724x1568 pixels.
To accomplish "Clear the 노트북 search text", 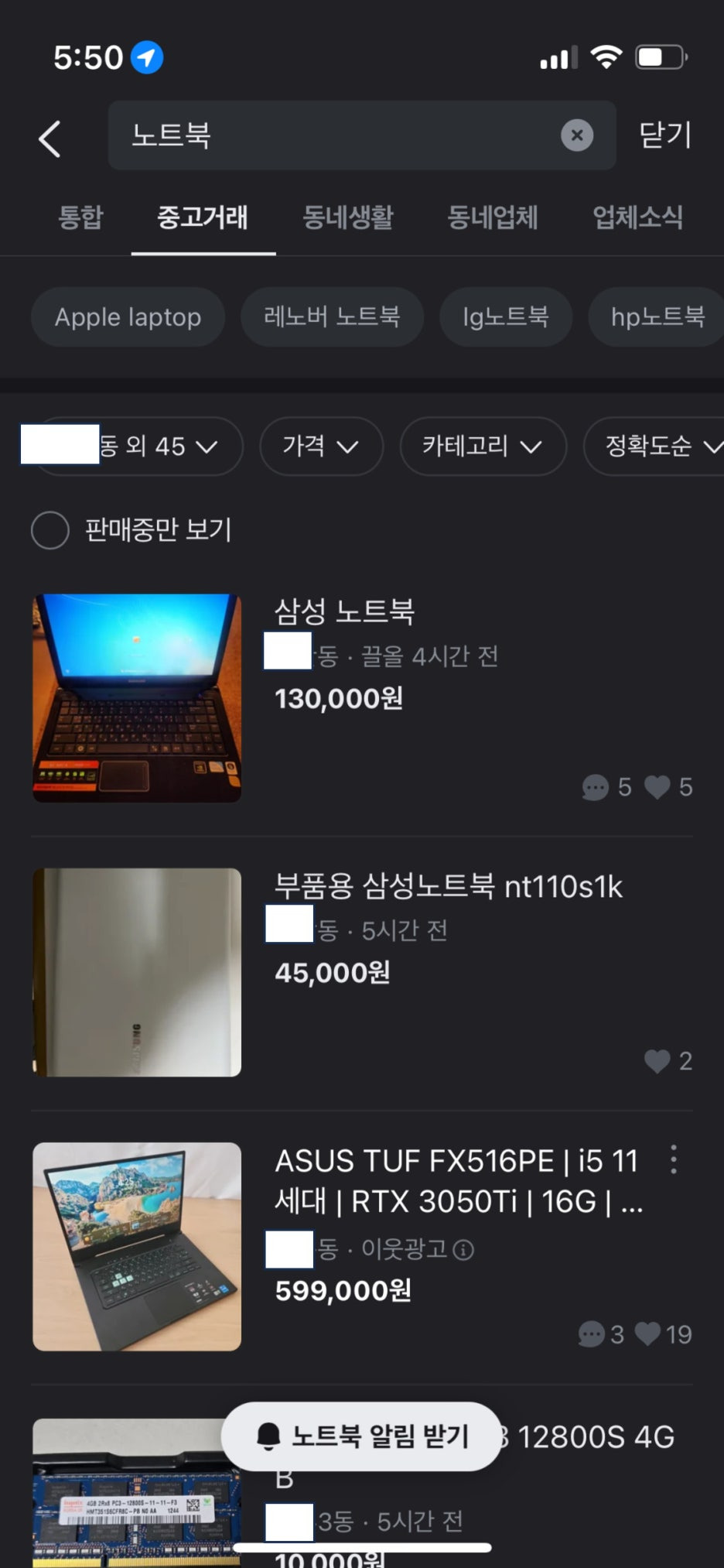I will (x=576, y=135).
